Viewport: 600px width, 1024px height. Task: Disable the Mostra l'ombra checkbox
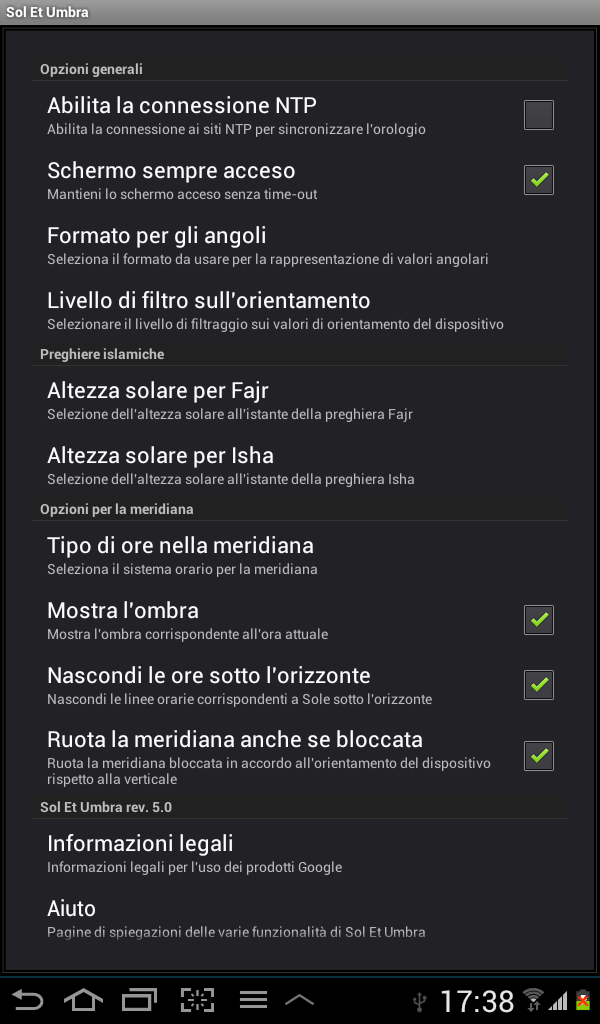539,620
